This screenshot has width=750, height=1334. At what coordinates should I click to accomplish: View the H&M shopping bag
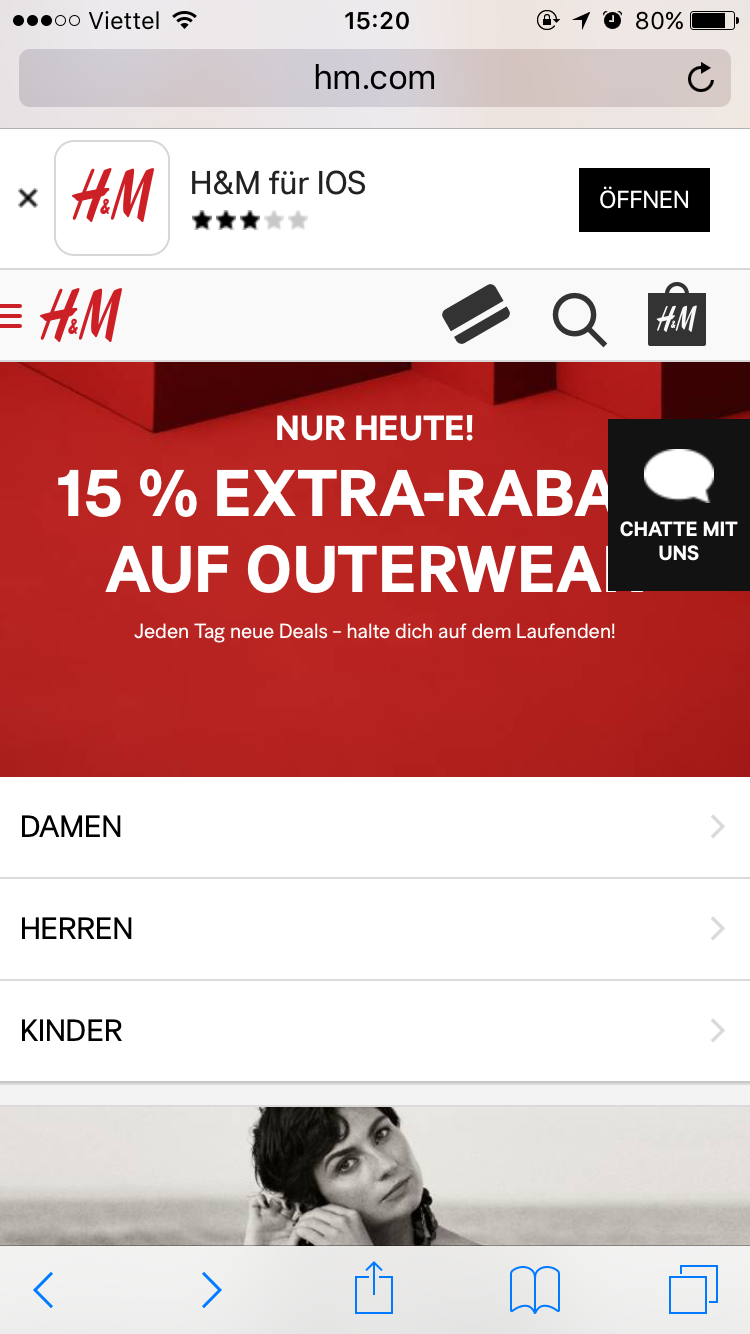point(676,316)
